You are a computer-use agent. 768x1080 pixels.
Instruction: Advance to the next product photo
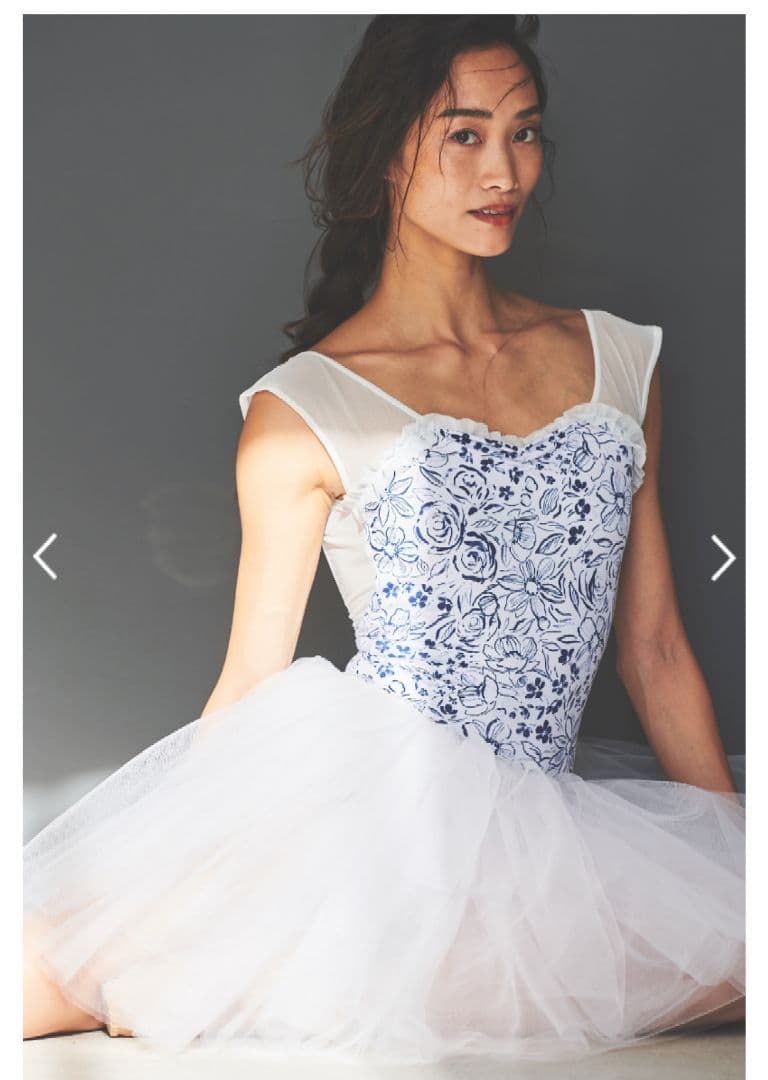coord(722,557)
